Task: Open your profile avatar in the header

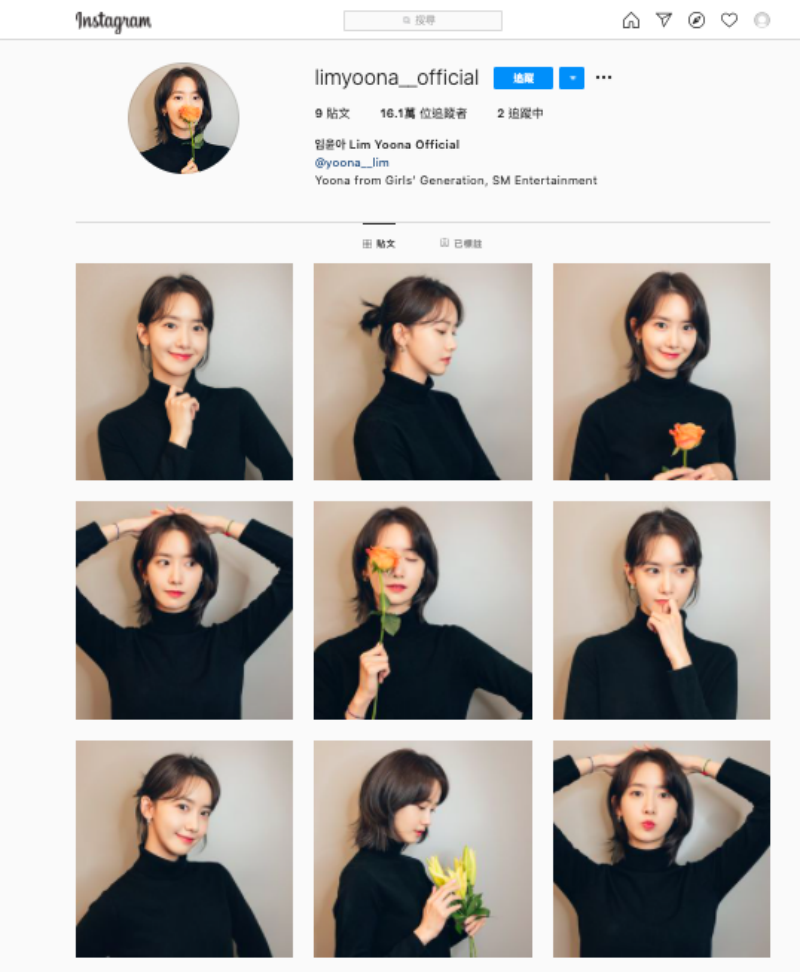Action: tap(762, 20)
